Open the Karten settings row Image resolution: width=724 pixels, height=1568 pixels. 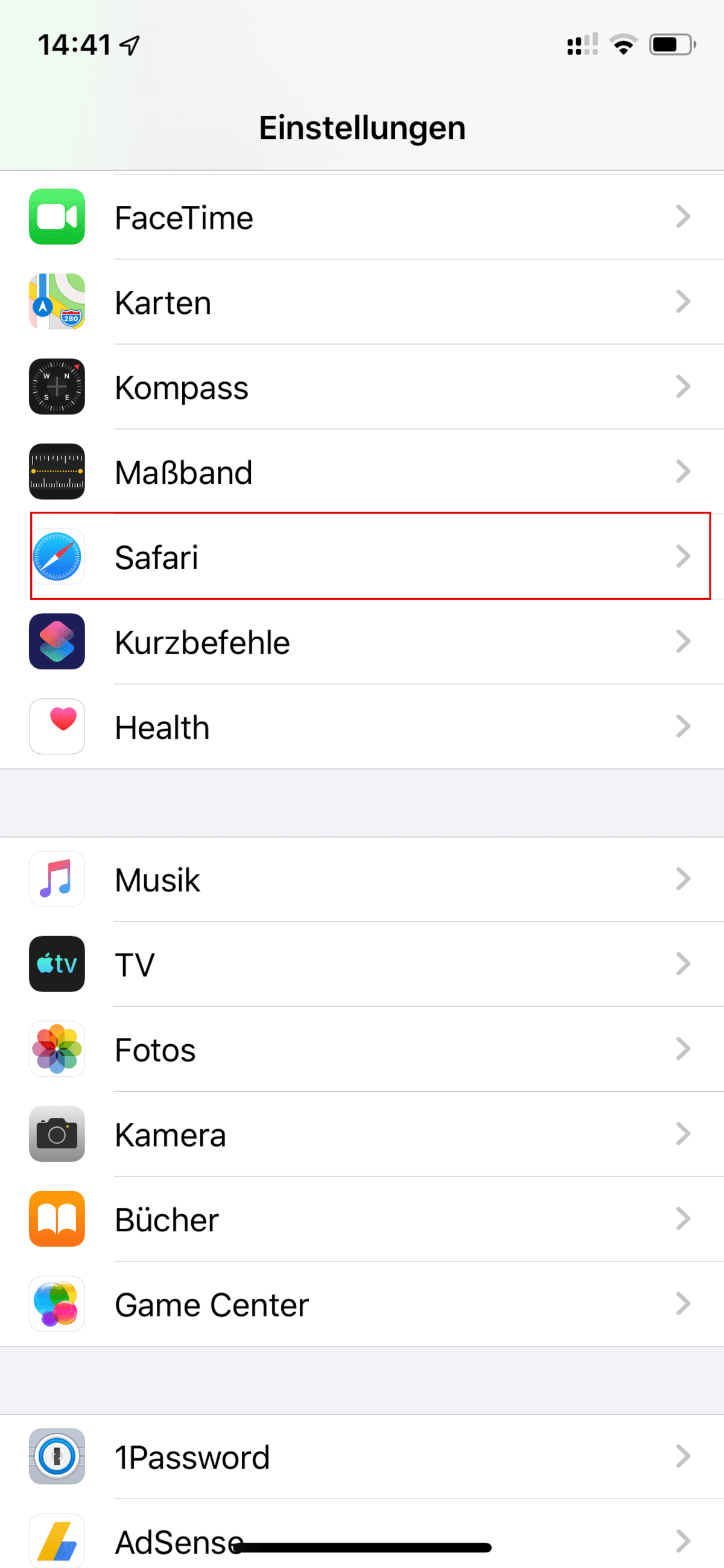click(362, 302)
